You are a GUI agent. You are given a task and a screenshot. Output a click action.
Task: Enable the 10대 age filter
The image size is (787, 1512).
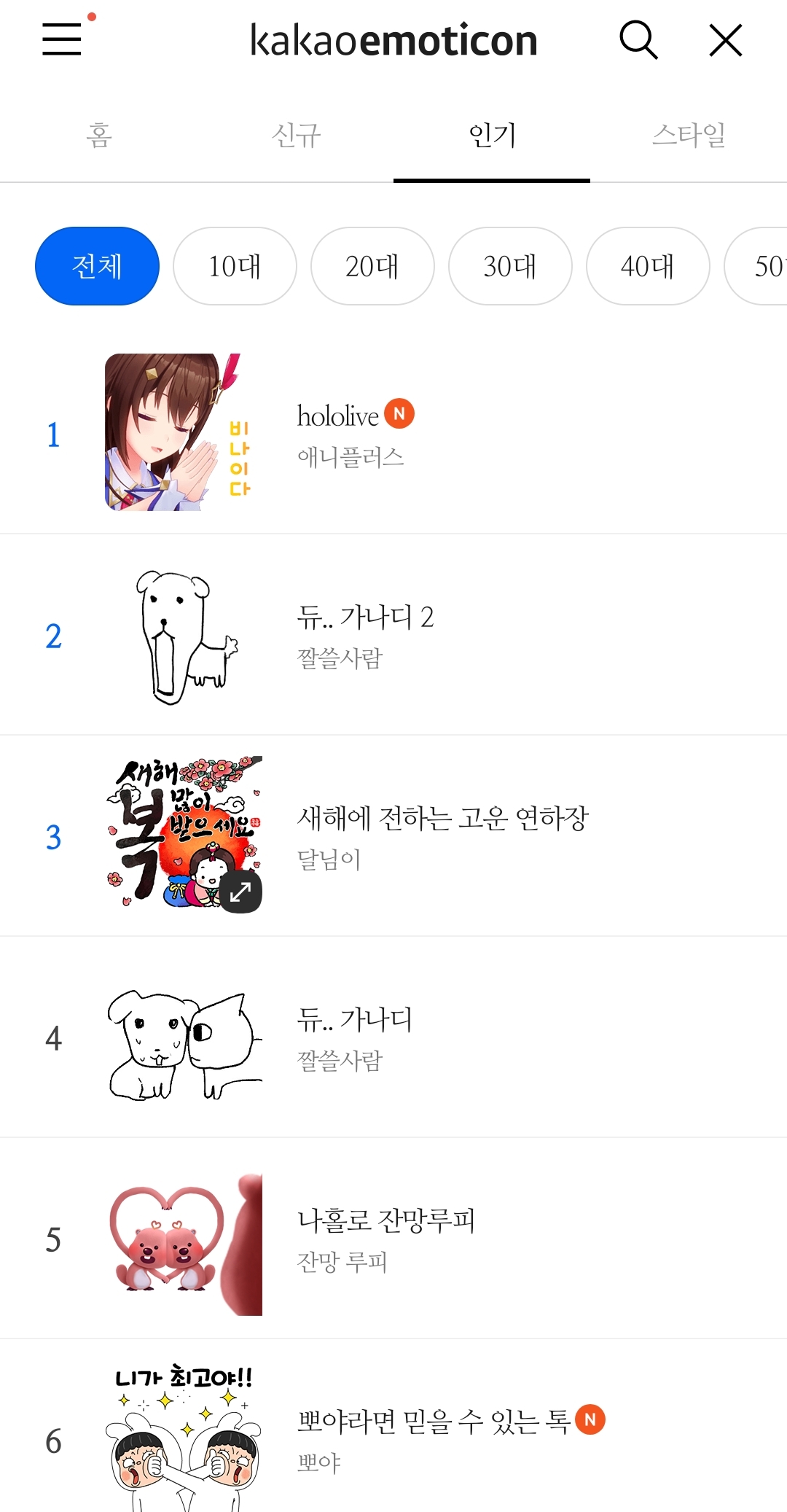click(235, 265)
